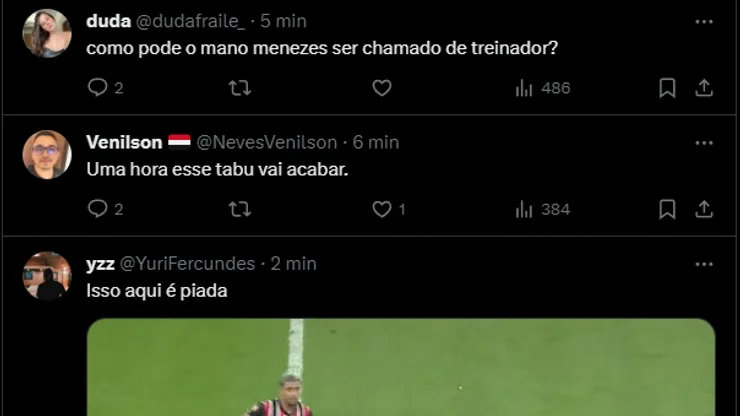740x416 pixels.
Task: Open duda's profile picture
Action: click(47, 33)
